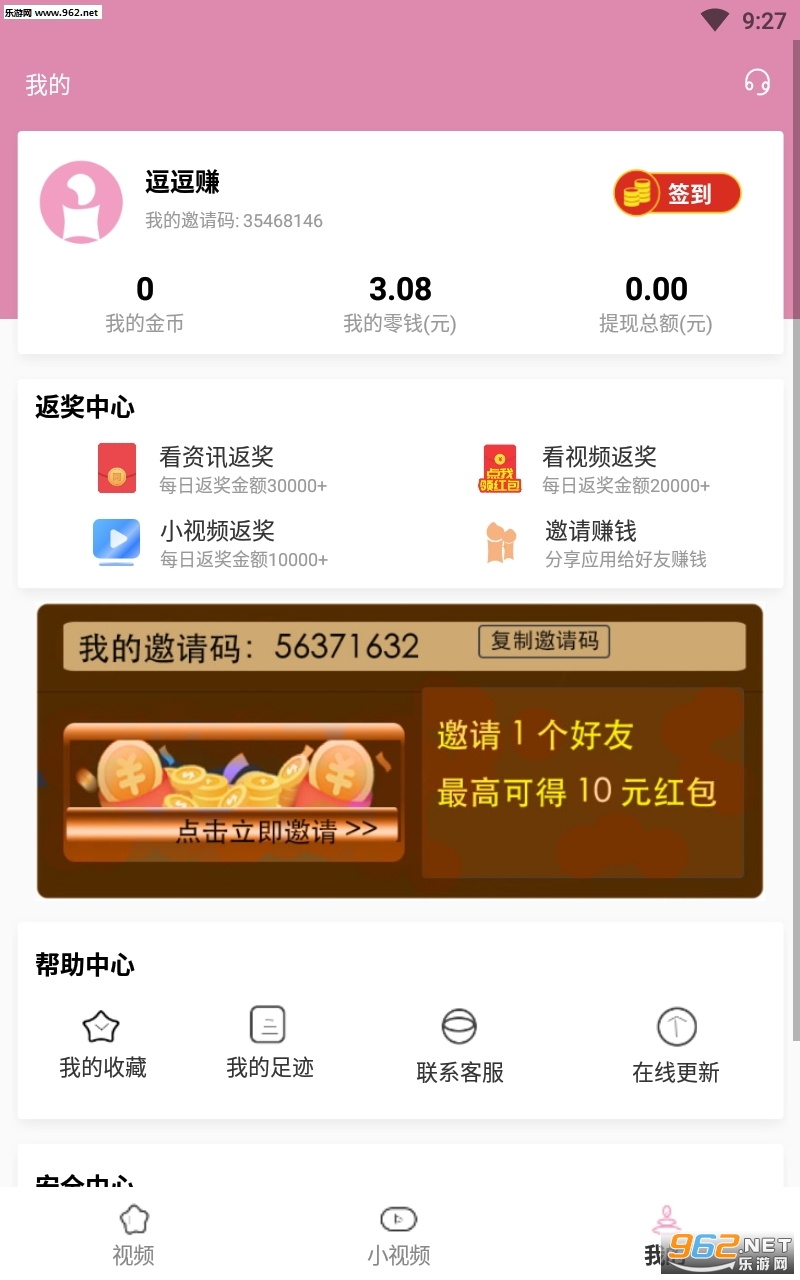Open the customer service headset icon
Image resolution: width=800 pixels, height=1280 pixels.
pyautogui.click(x=757, y=82)
